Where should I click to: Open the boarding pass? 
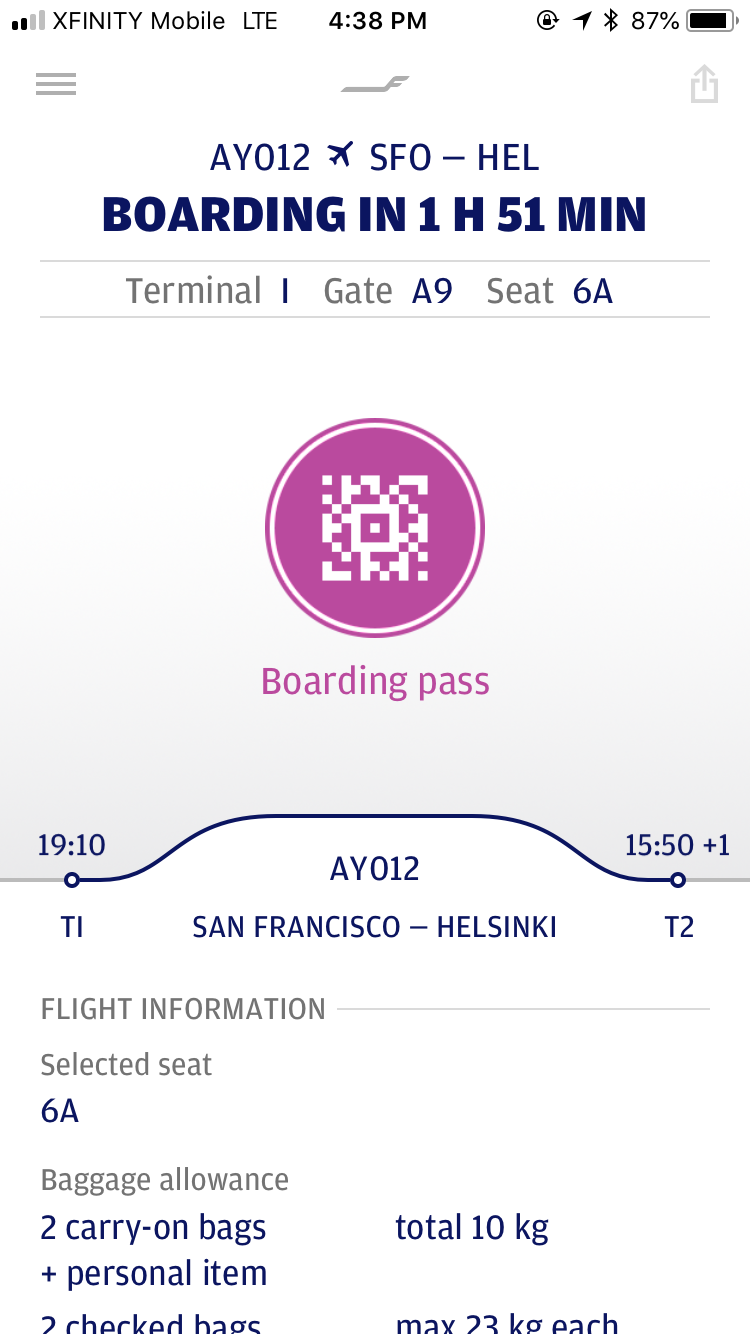(375, 527)
